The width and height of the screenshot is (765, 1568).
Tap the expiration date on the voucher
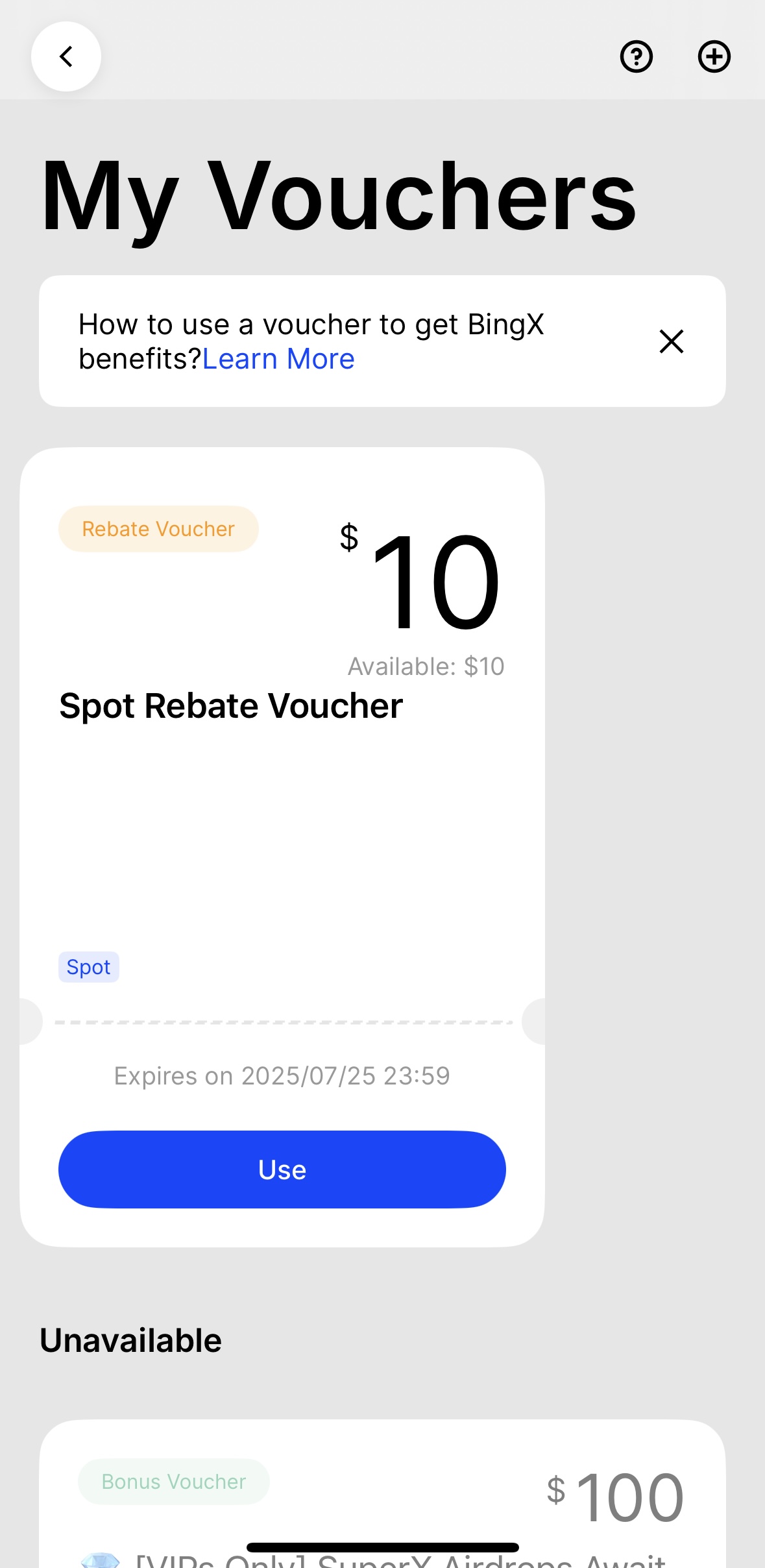(x=281, y=1075)
